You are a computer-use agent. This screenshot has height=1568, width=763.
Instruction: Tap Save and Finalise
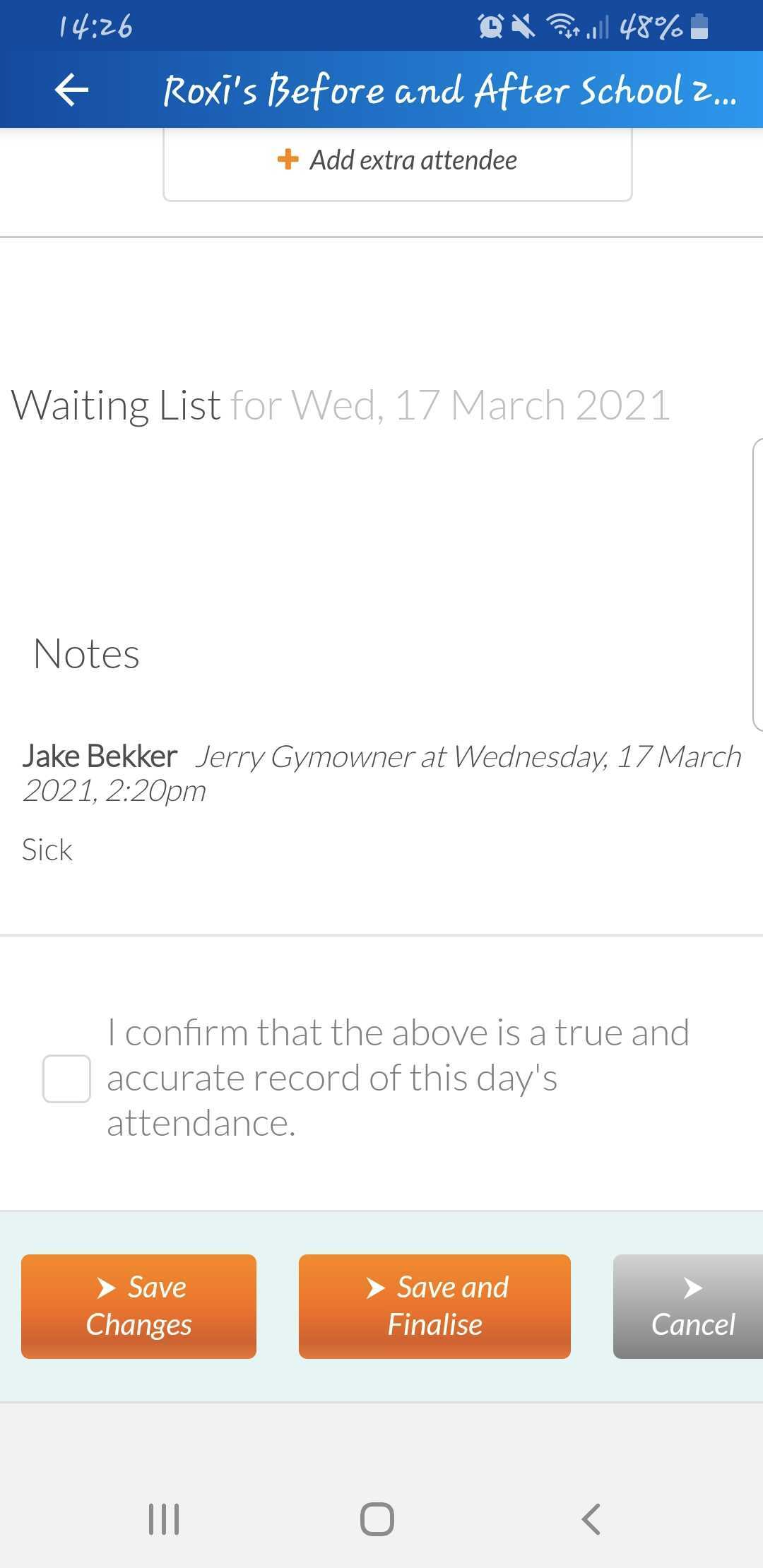(434, 1306)
